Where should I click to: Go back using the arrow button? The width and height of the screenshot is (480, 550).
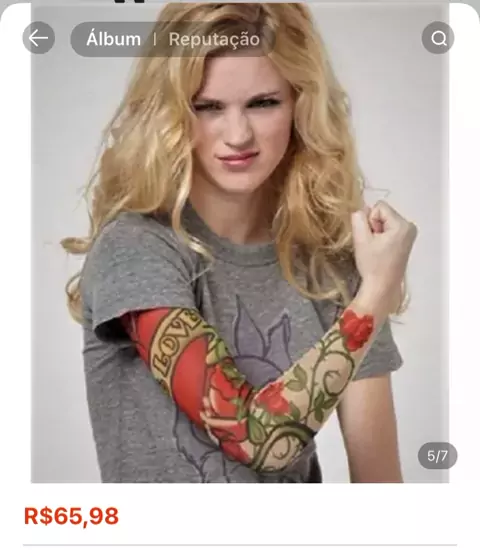pyautogui.click(x=39, y=38)
